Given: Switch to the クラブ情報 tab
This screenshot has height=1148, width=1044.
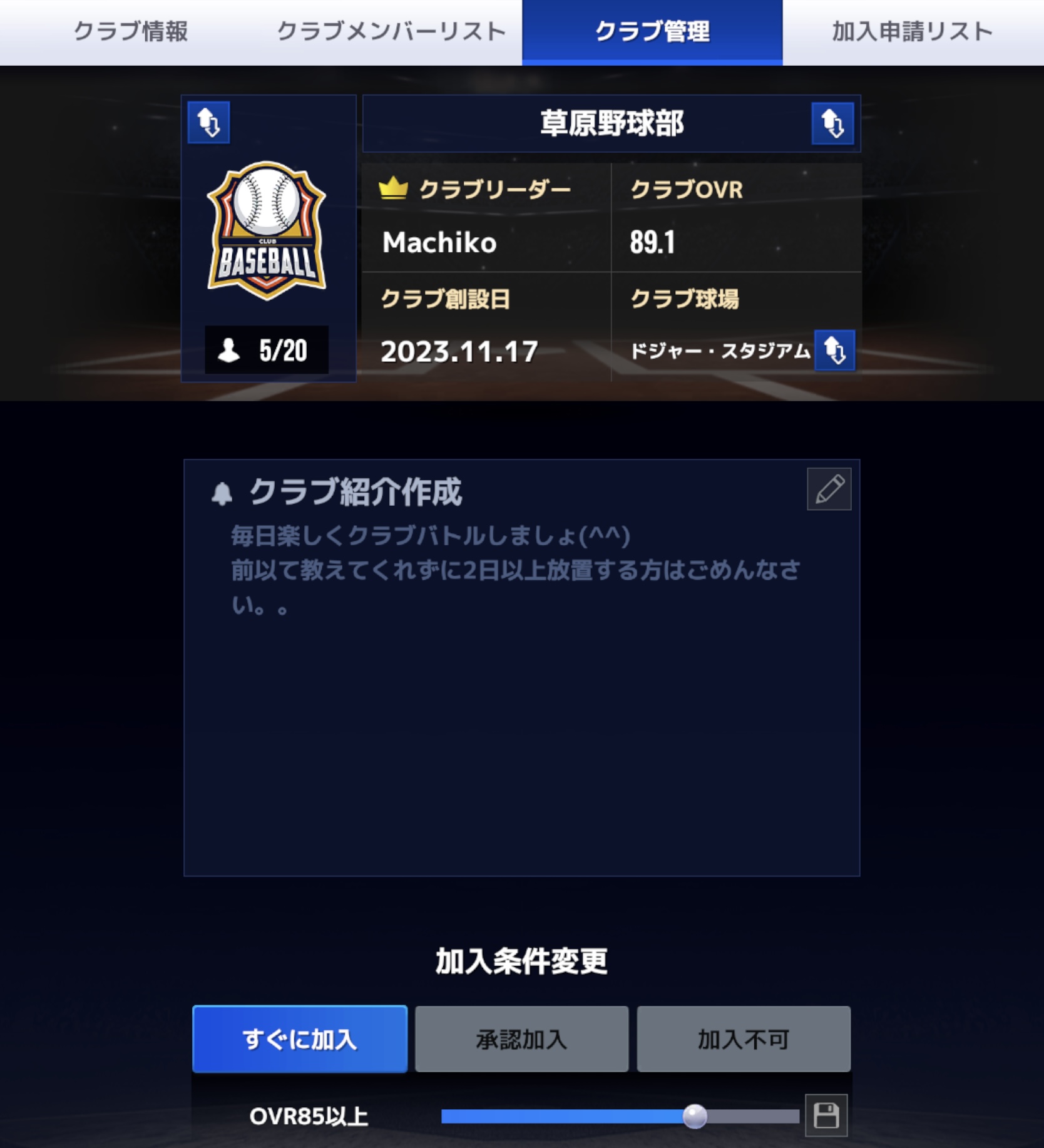Looking at the screenshot, I should [130, 31].
